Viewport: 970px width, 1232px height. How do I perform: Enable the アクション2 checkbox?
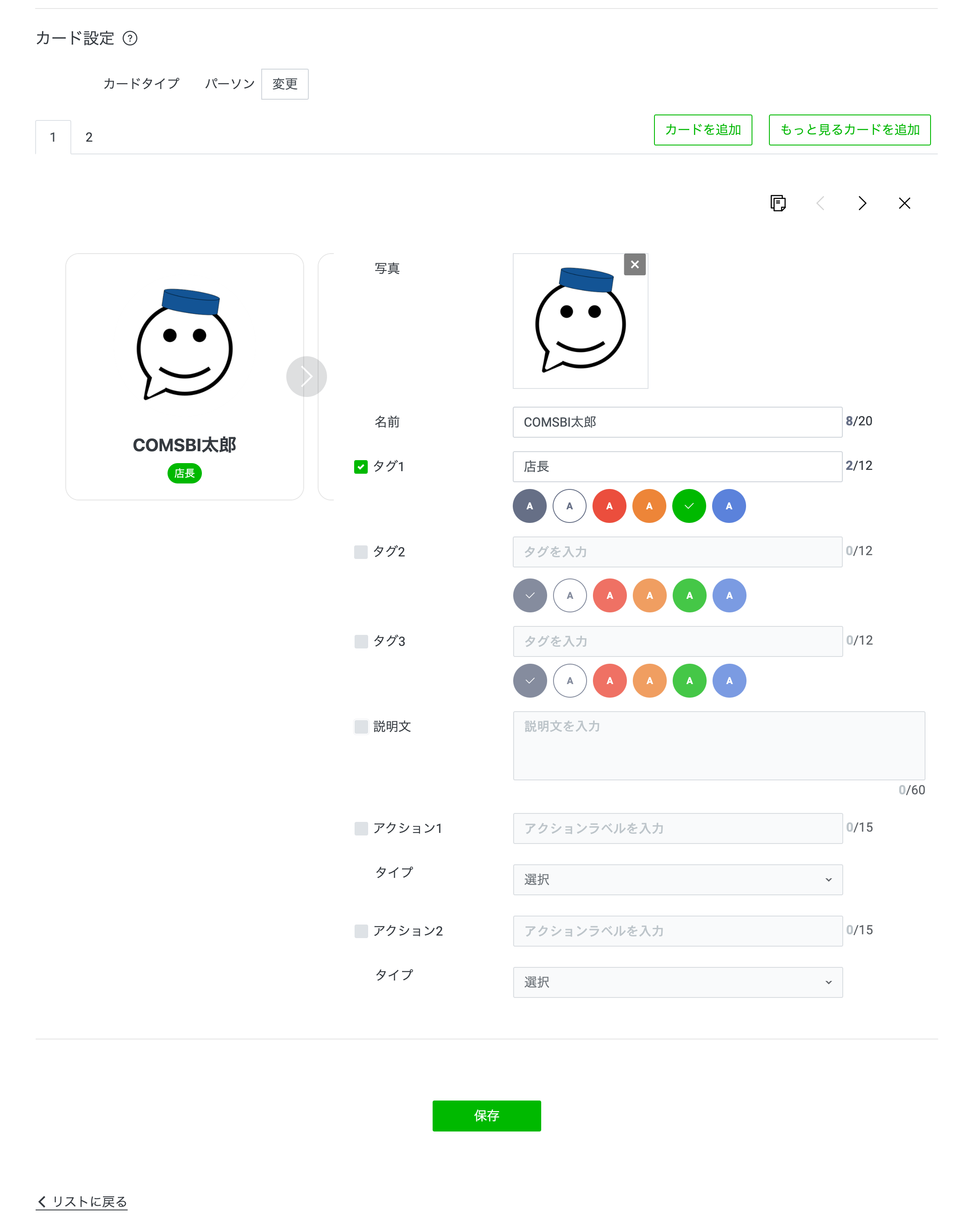361,931
